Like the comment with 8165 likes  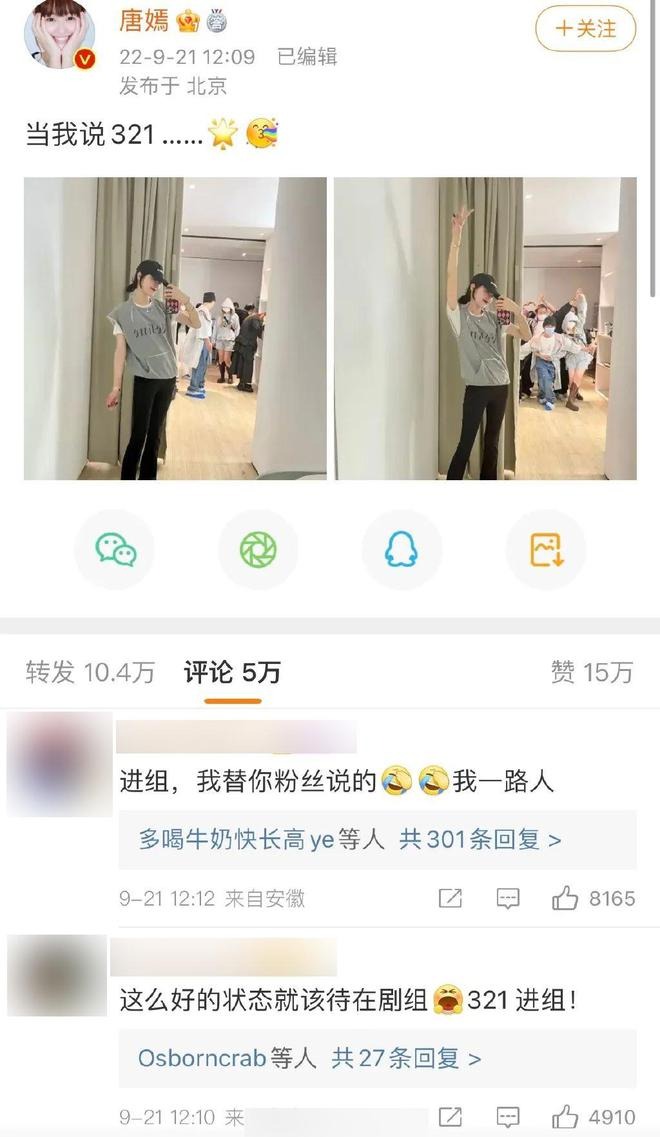(566, 898)
